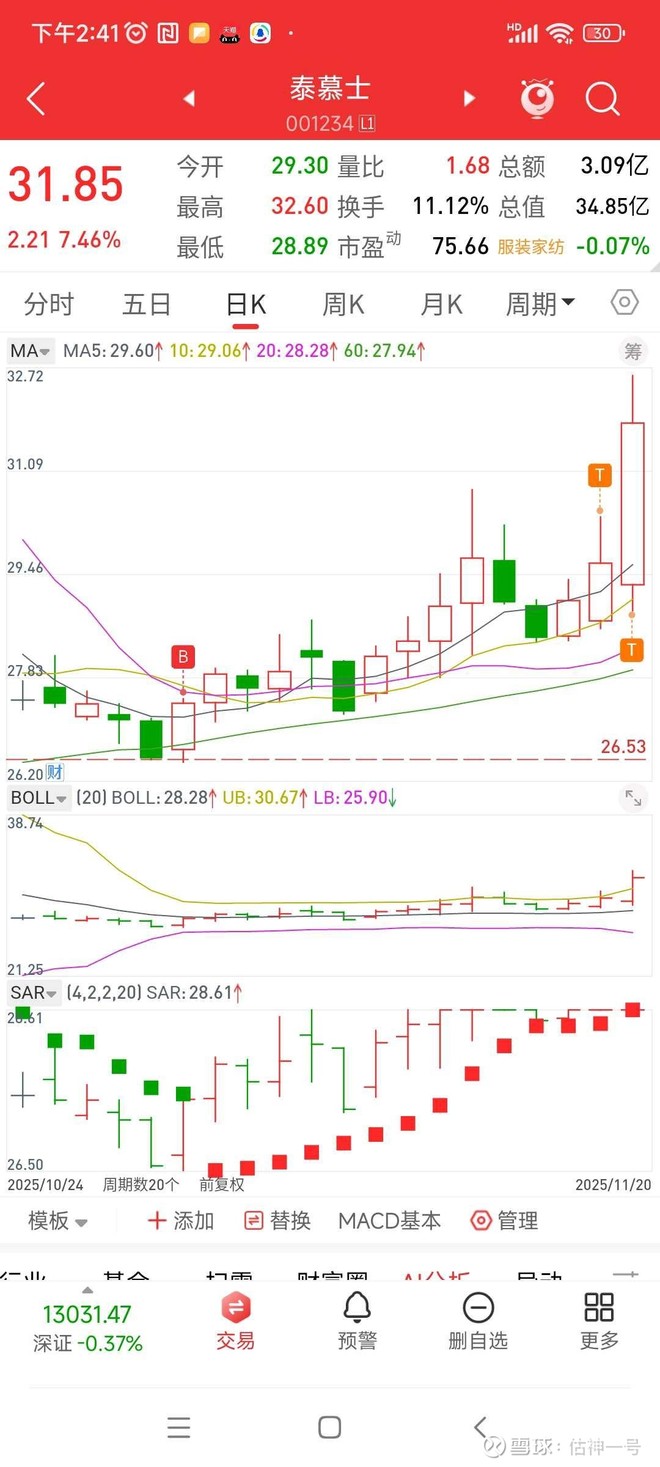This screenshot has width=660, height=1467.
Task: Select the 周K chart tab
Action: tap(343, 304)
